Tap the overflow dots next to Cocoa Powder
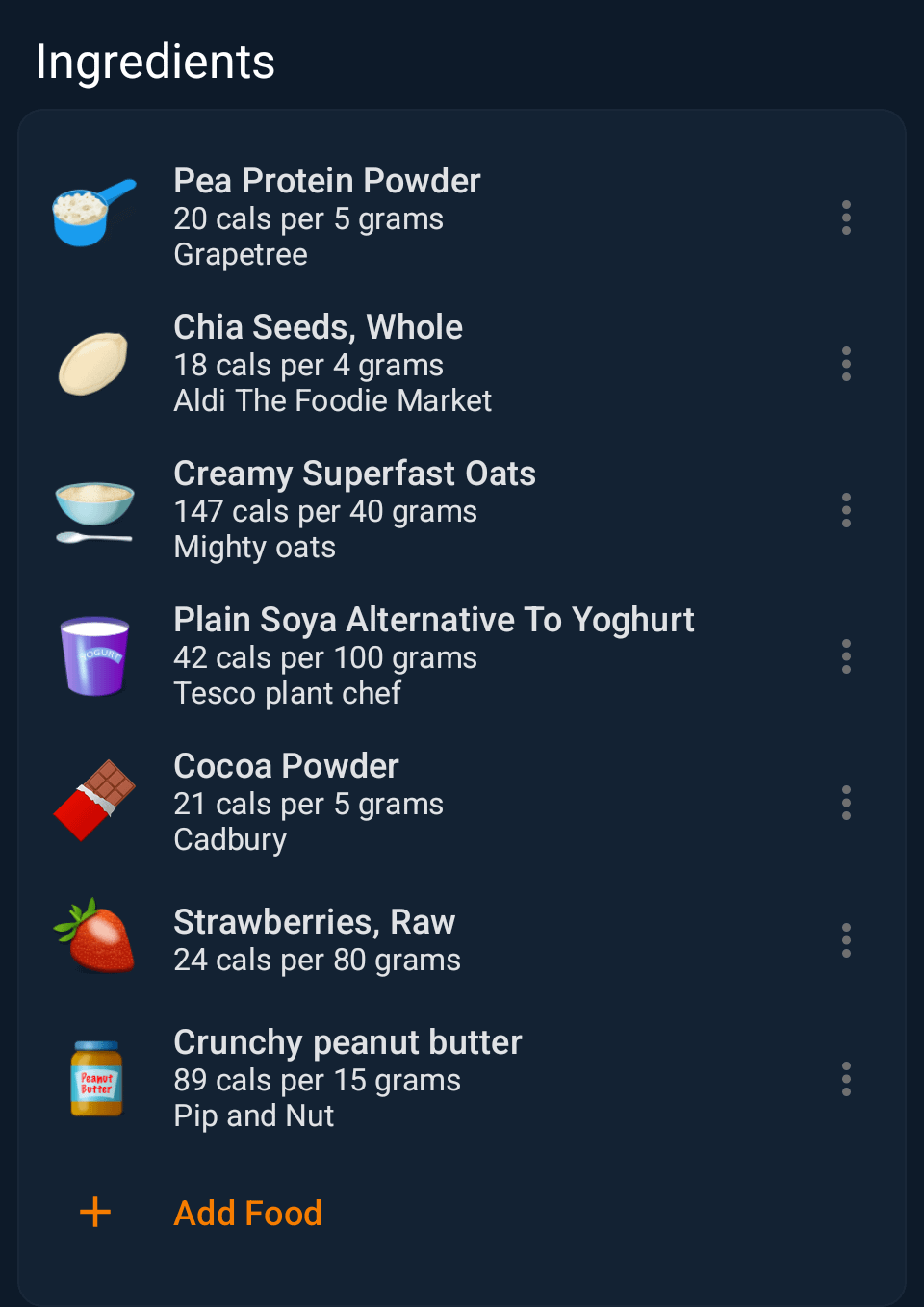This screenshot has width=924, height=1307. point(846,803)
